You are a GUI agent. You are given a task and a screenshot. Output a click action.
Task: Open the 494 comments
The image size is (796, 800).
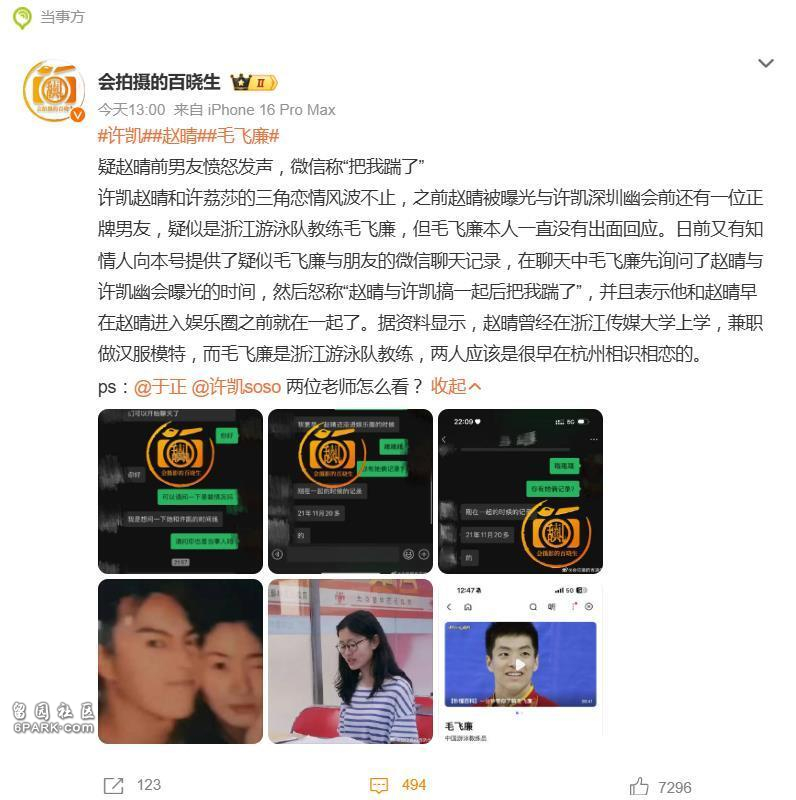398,785
